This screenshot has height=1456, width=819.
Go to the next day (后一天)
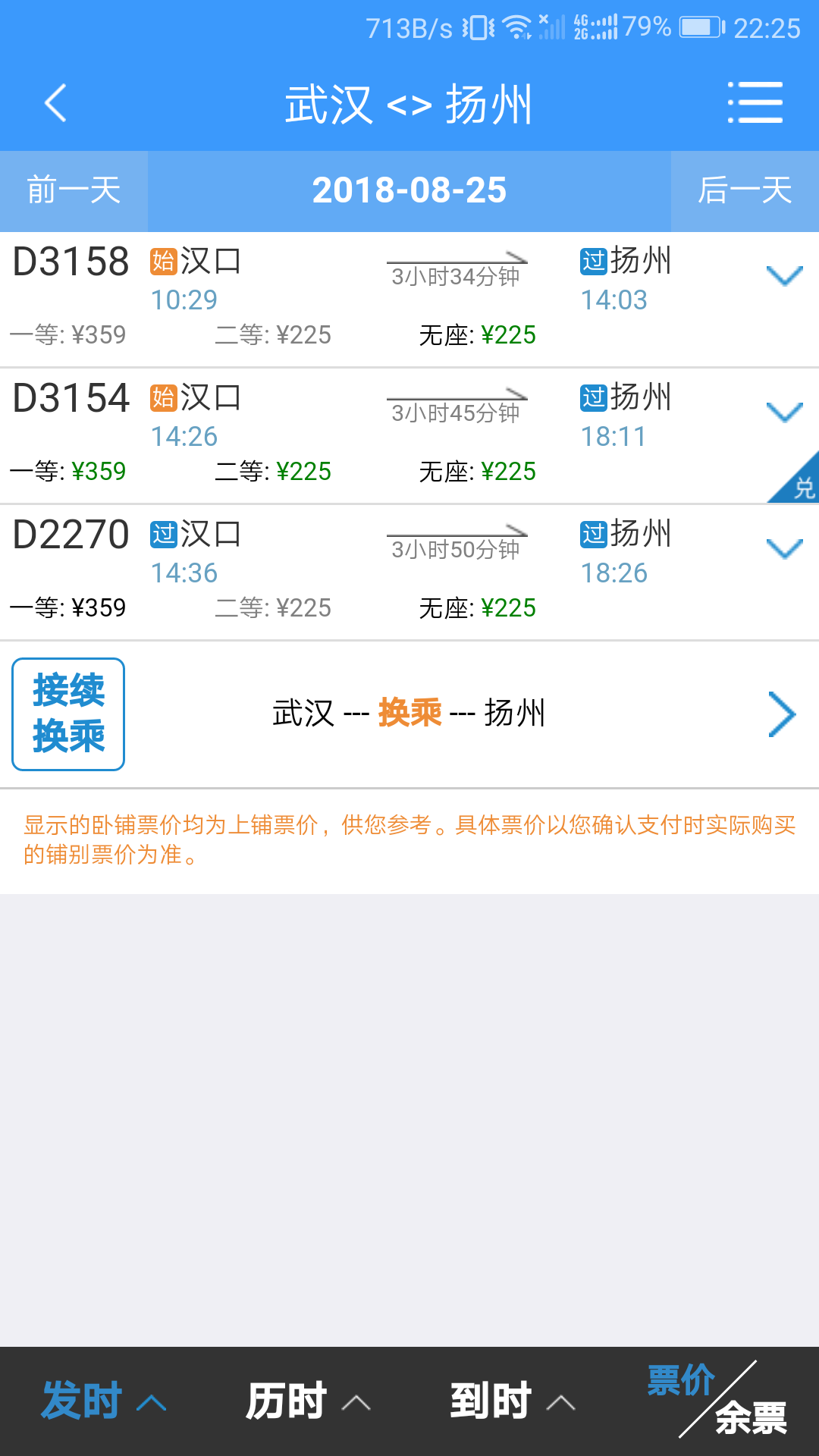[x=745, y=190]
